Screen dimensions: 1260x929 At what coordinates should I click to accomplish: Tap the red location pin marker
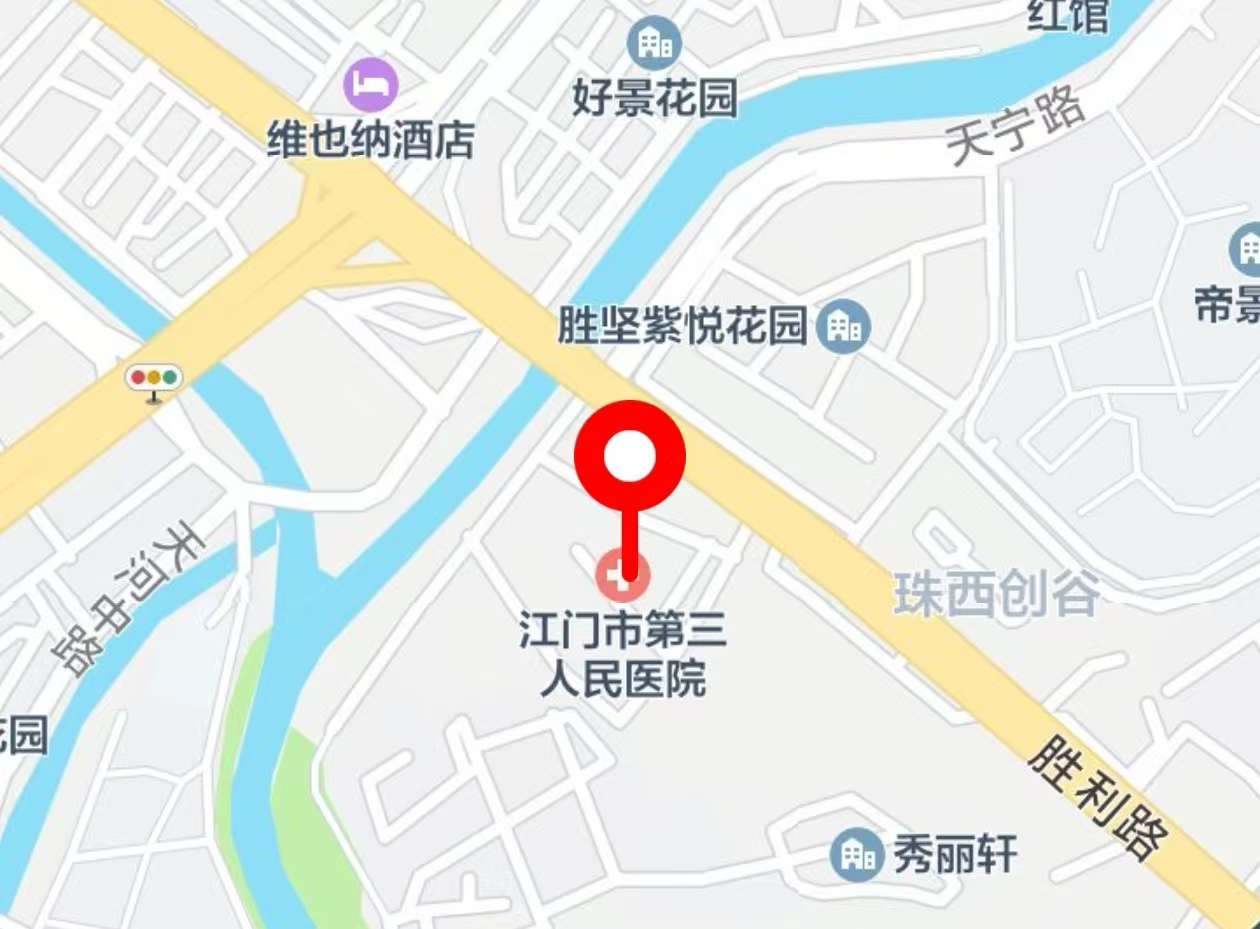click(629, 457)
